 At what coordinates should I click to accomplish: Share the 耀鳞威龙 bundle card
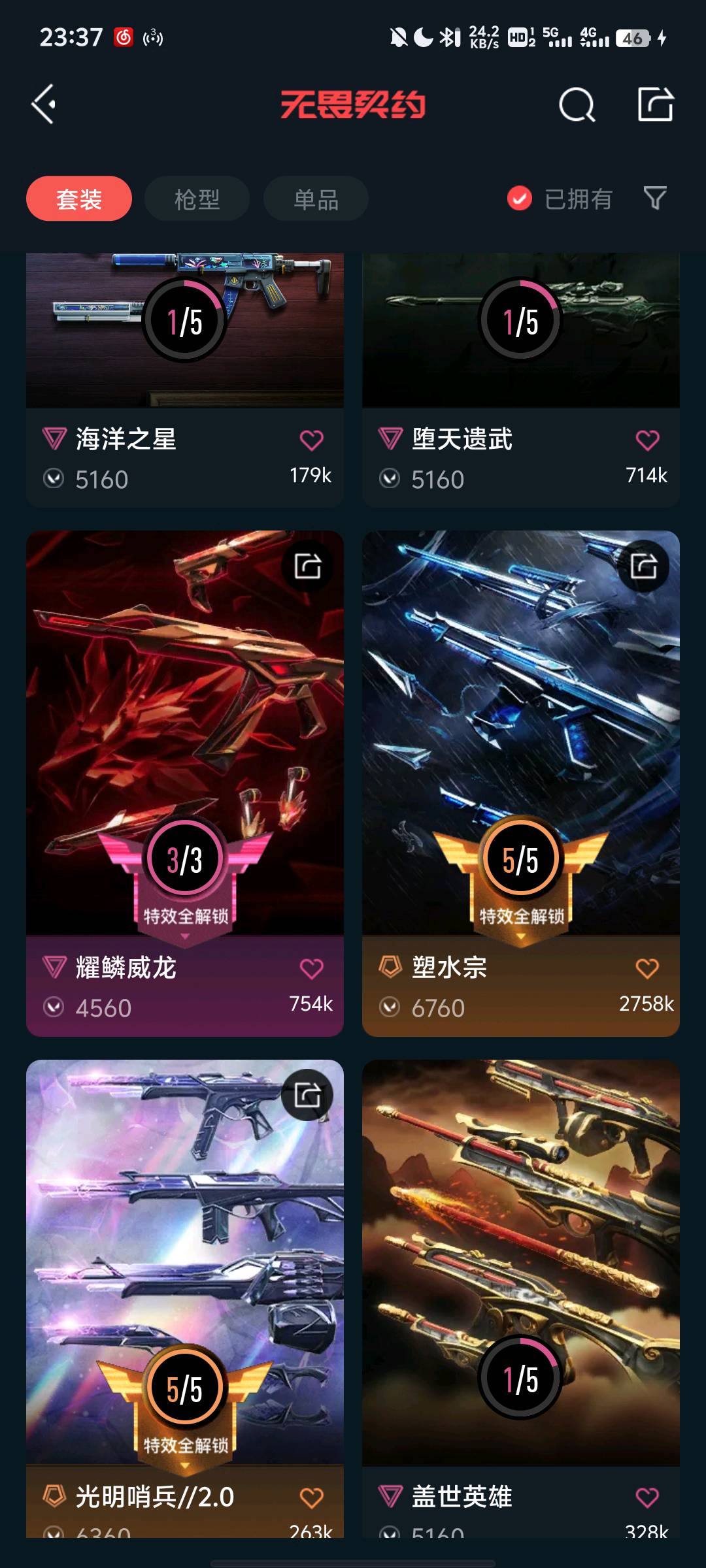(x=307, y=566)
